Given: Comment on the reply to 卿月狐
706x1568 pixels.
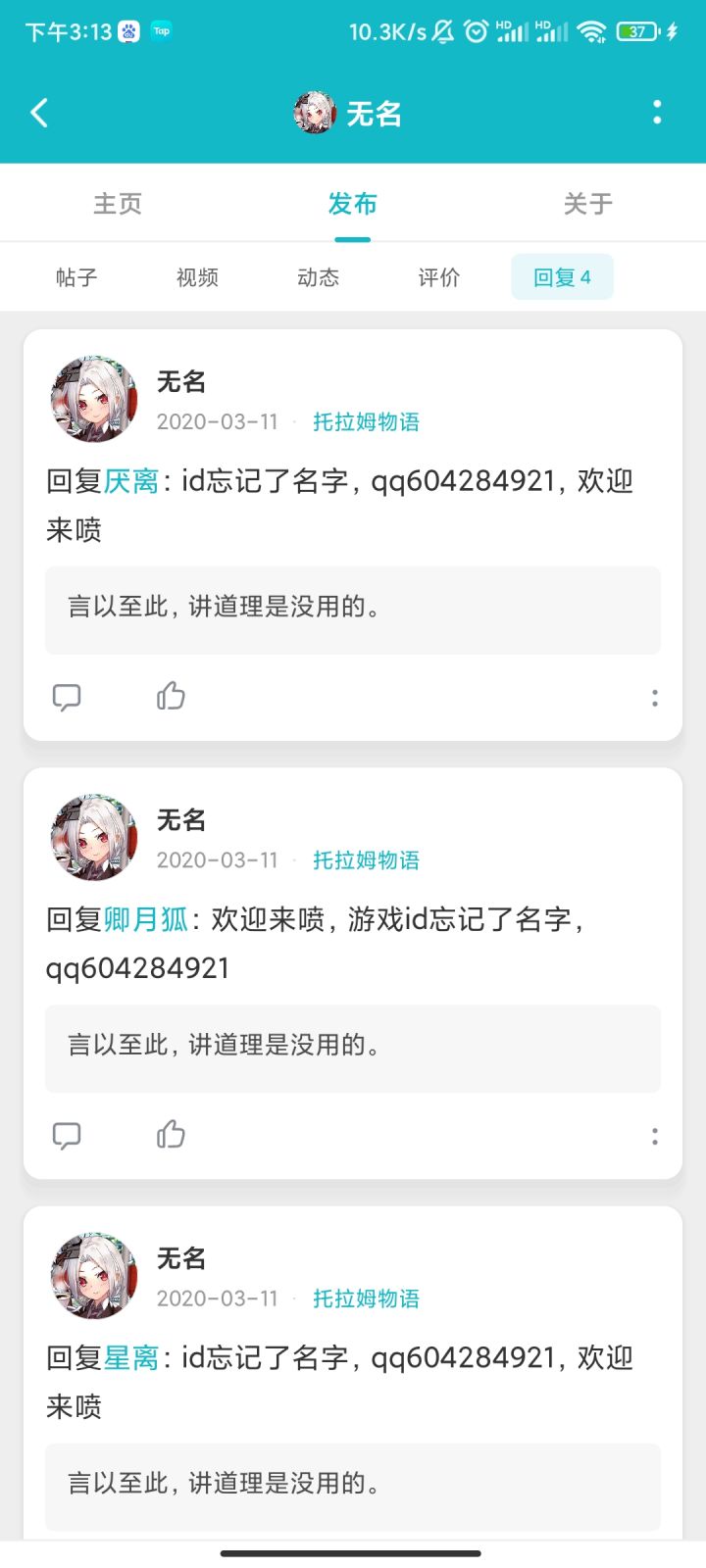Looking at the screenshot, I should pyautogui.click(x=67, y=1135).
